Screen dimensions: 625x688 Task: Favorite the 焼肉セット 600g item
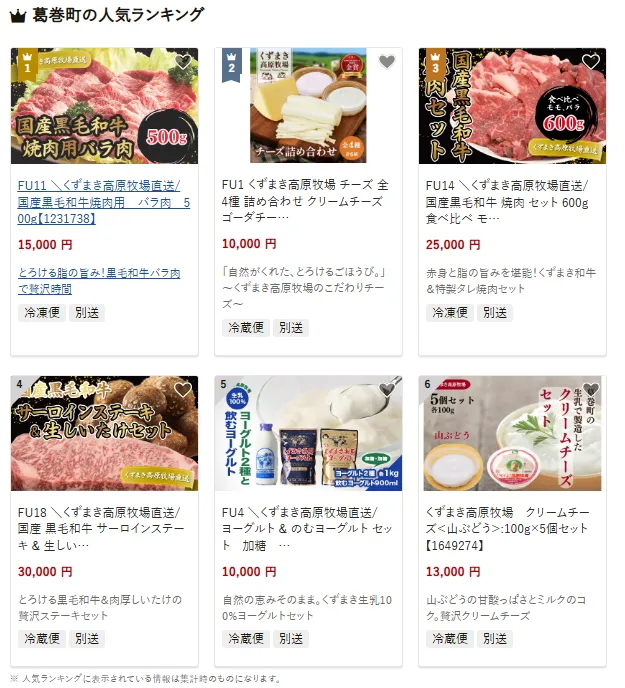coord(590,62)
